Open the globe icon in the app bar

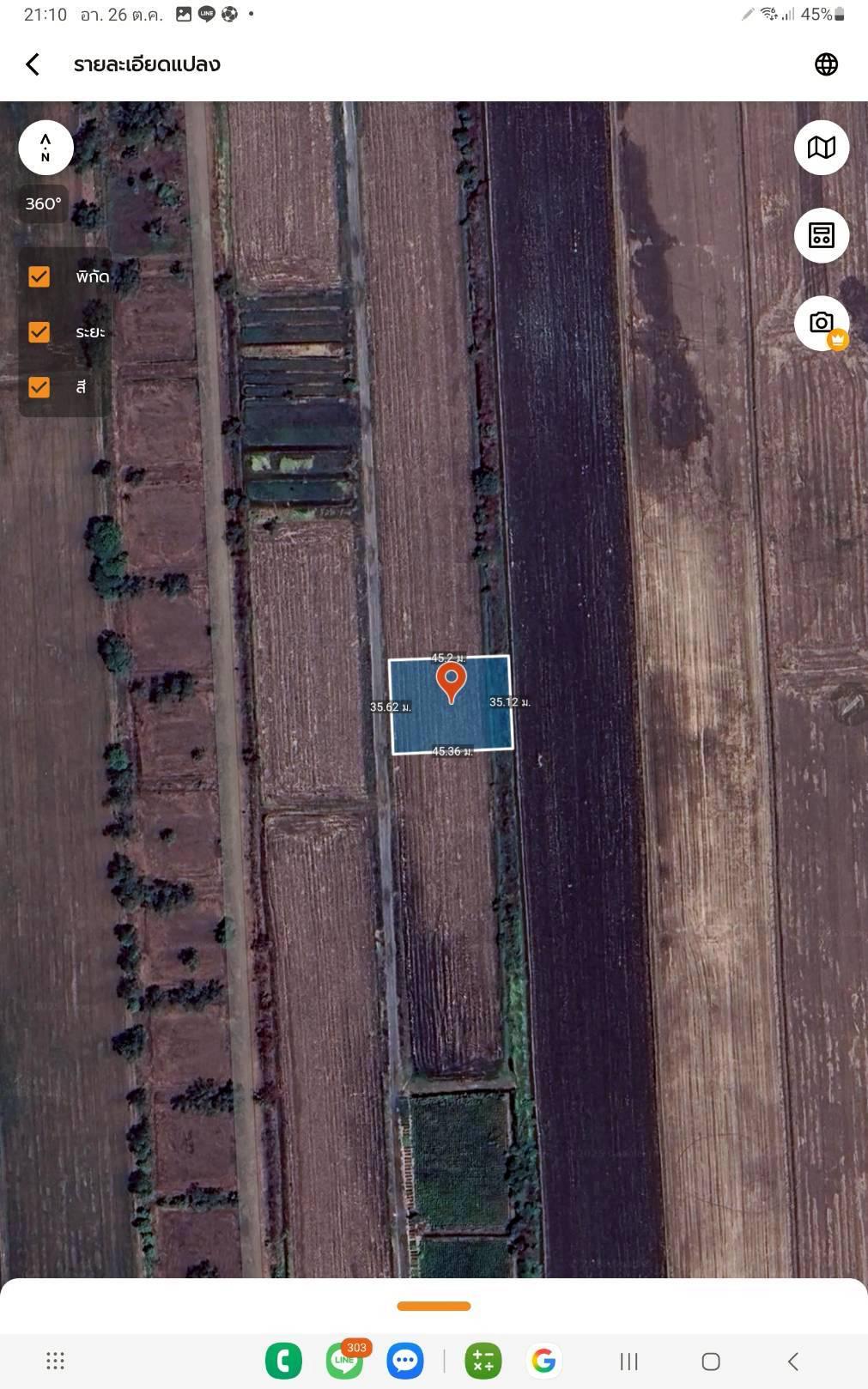(826, 64)
